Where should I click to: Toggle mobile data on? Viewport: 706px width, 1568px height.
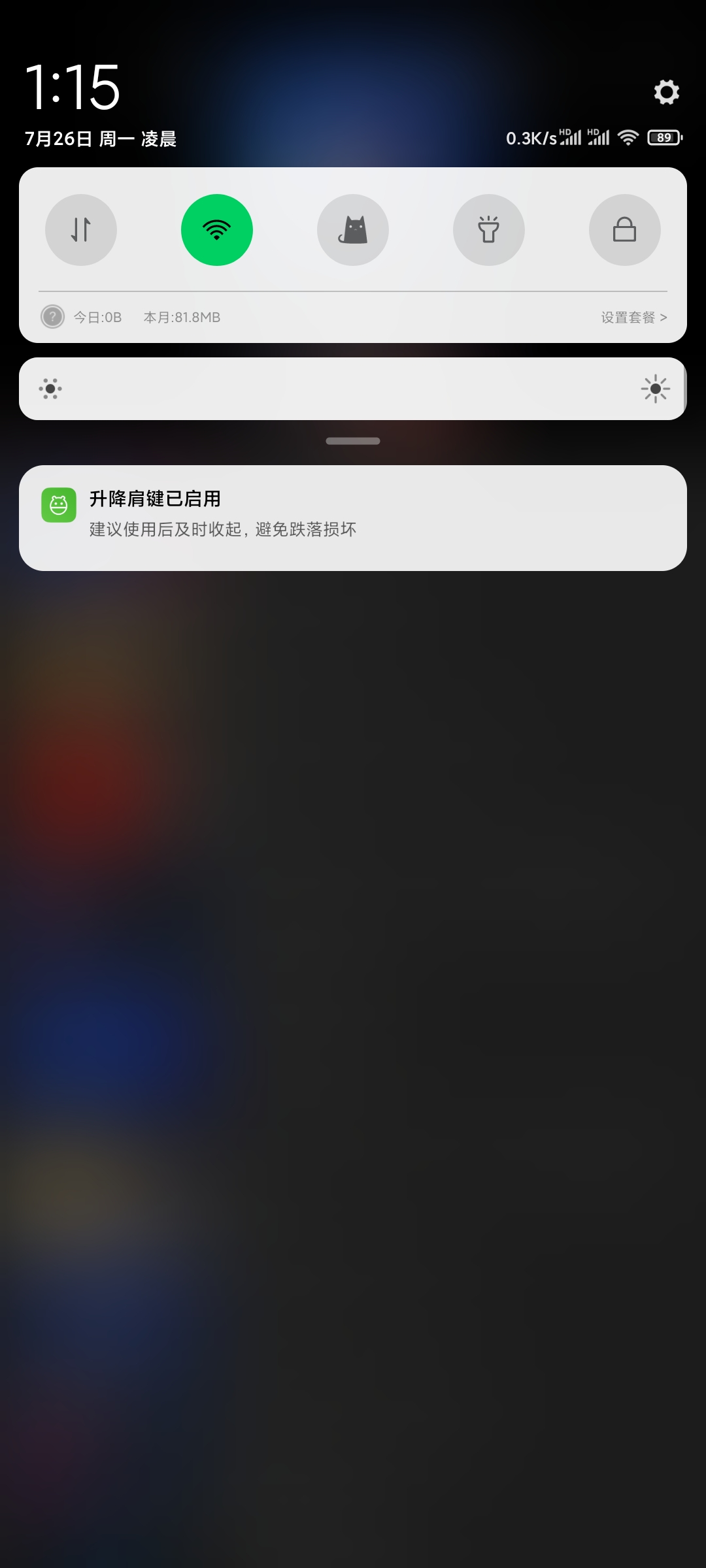(x=81, y=230)
